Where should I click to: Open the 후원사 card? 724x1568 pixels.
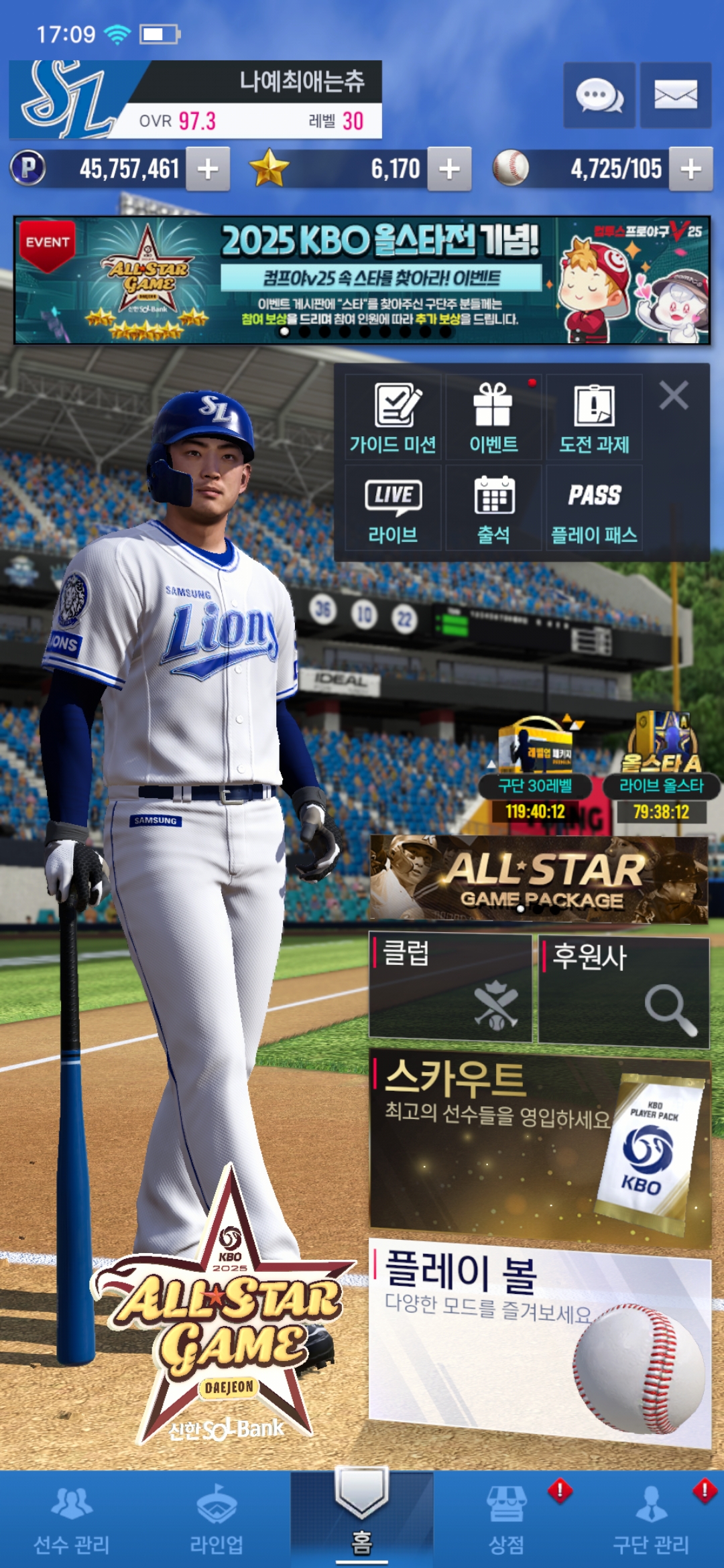click(624, 992)
